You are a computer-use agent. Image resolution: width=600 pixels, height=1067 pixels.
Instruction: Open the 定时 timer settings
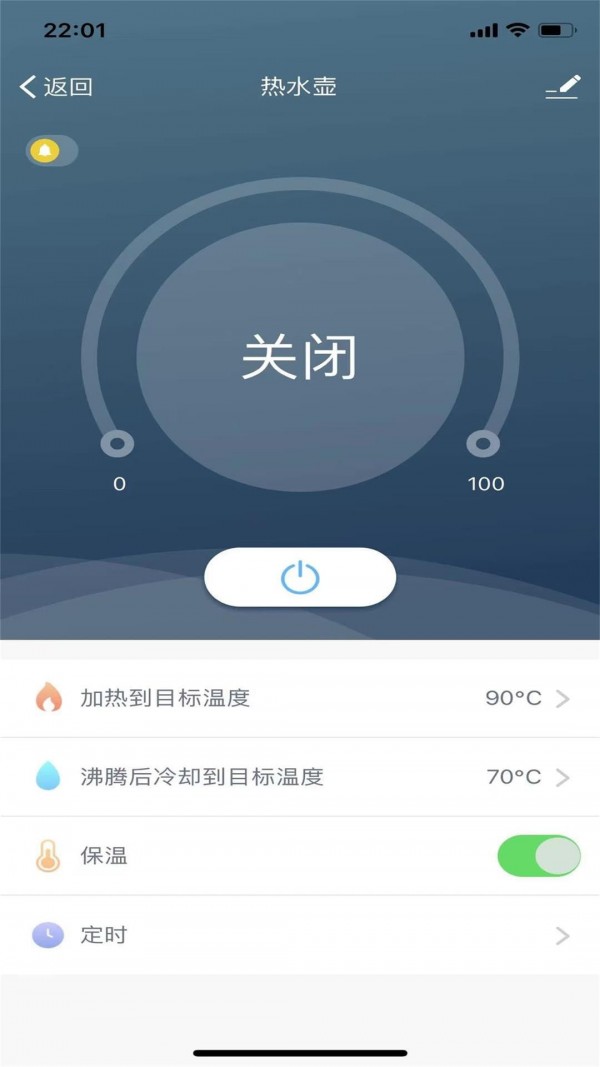[300, 935]
